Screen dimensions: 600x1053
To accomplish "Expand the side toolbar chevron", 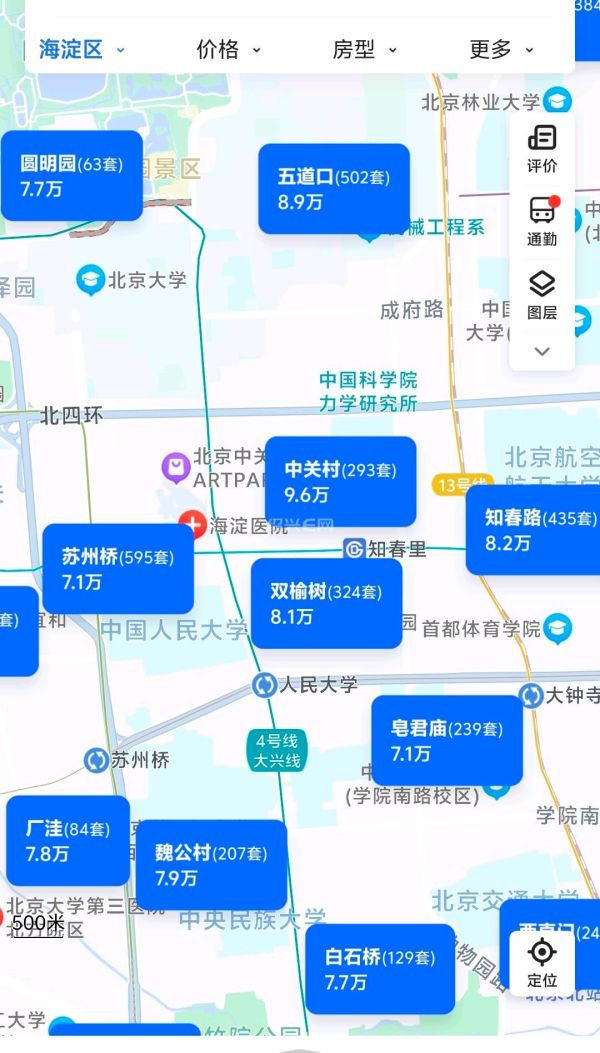I will 542,351.
